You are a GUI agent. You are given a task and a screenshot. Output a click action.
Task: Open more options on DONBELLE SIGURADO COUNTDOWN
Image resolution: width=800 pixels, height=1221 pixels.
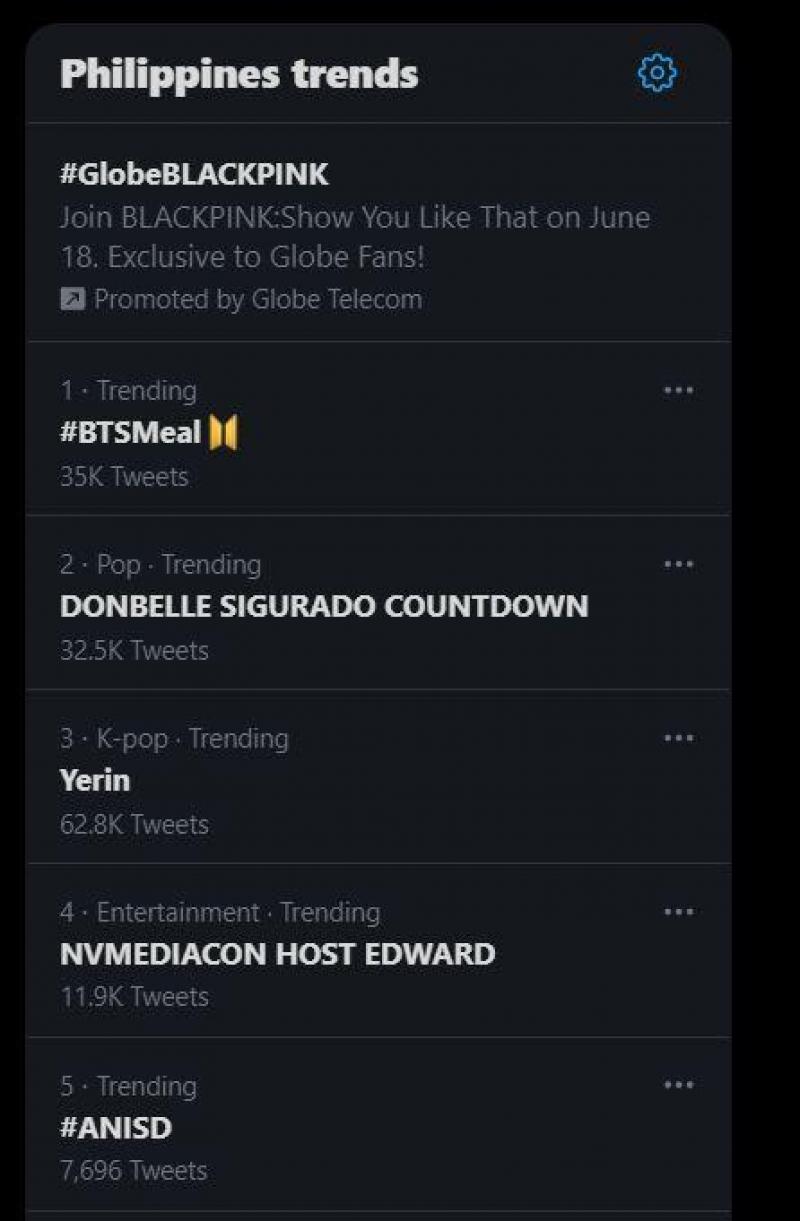(x=679, y=564)
